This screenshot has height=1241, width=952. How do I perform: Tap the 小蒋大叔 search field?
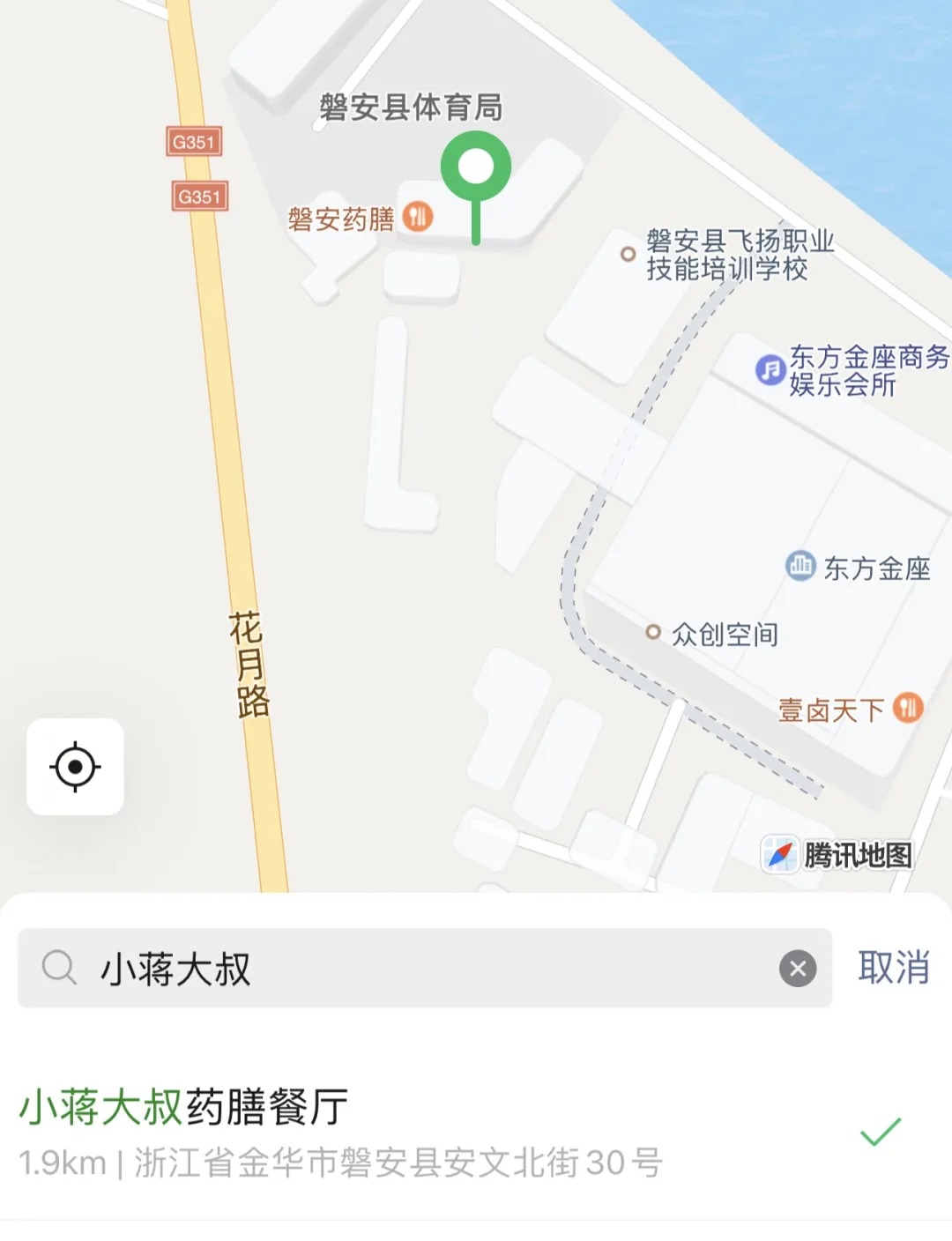point(423,969)
